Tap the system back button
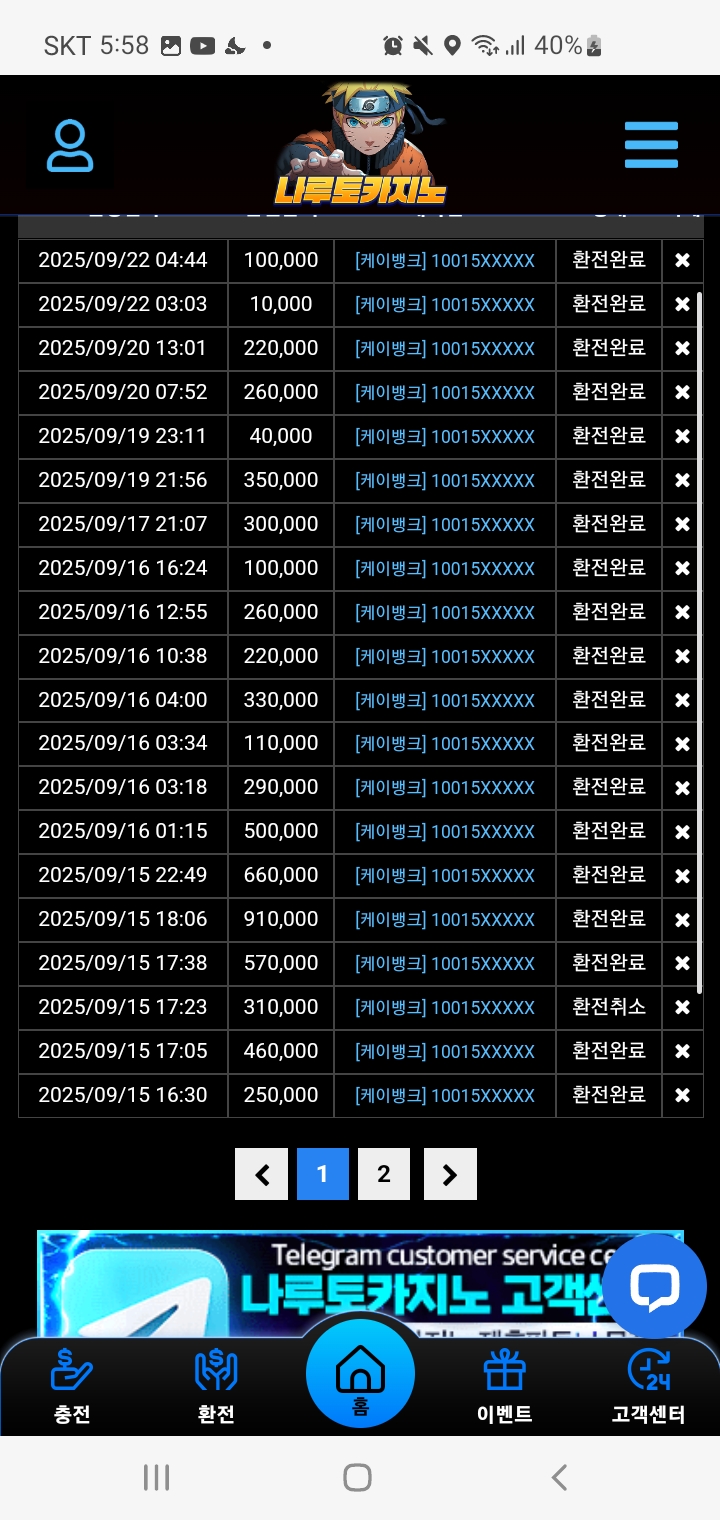The width and height of the screenshot is (720, 1520). tap(560, 1477)
